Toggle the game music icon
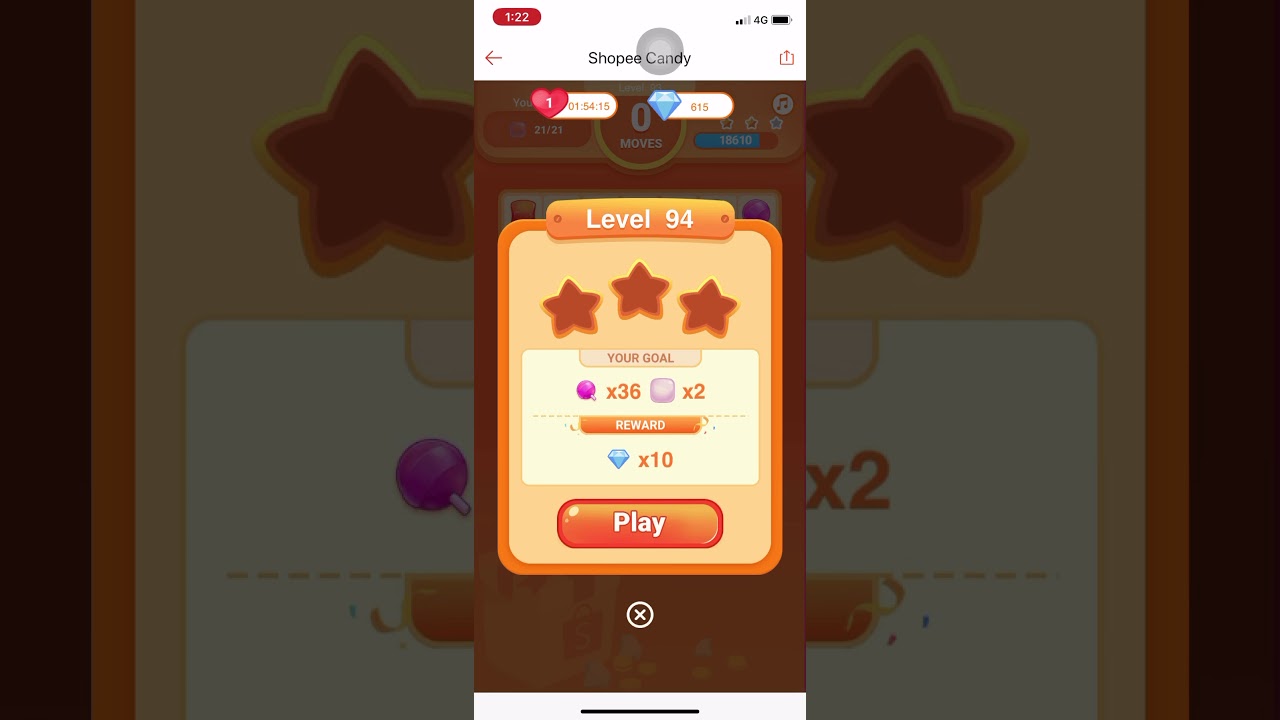The height and width of the screenshot is (720, 1280). pos(783,104)
